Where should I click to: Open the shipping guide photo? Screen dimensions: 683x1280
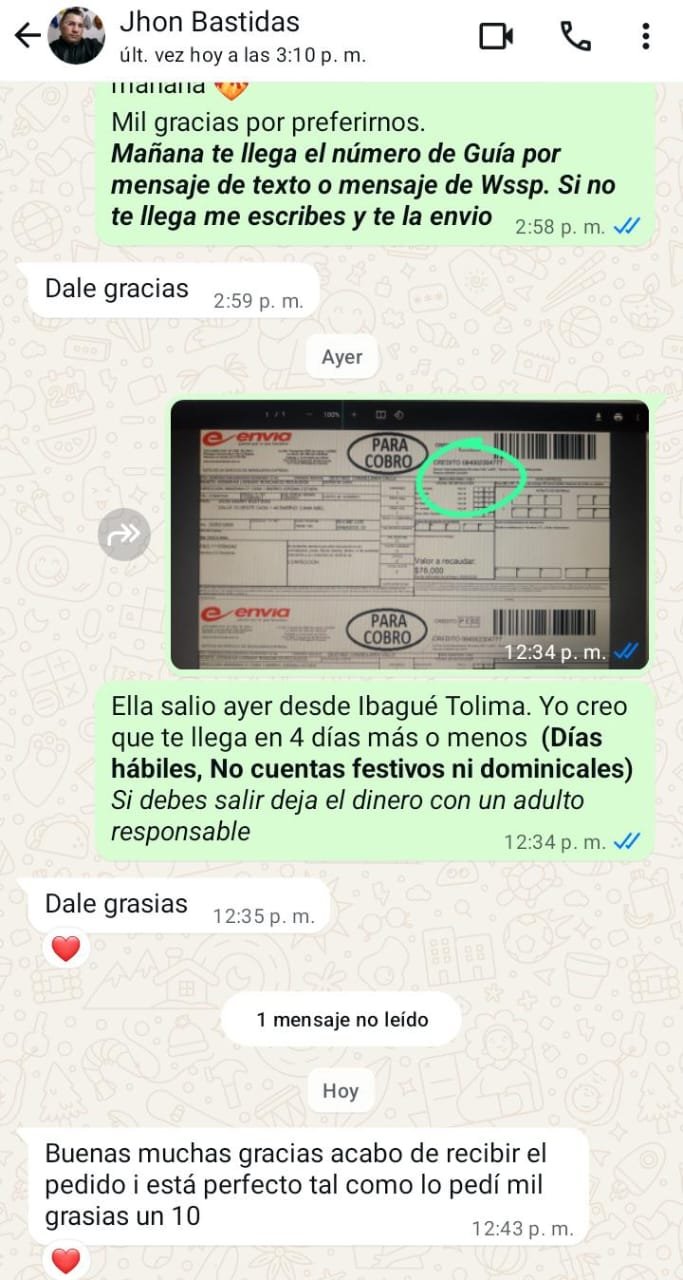point(409,534)
